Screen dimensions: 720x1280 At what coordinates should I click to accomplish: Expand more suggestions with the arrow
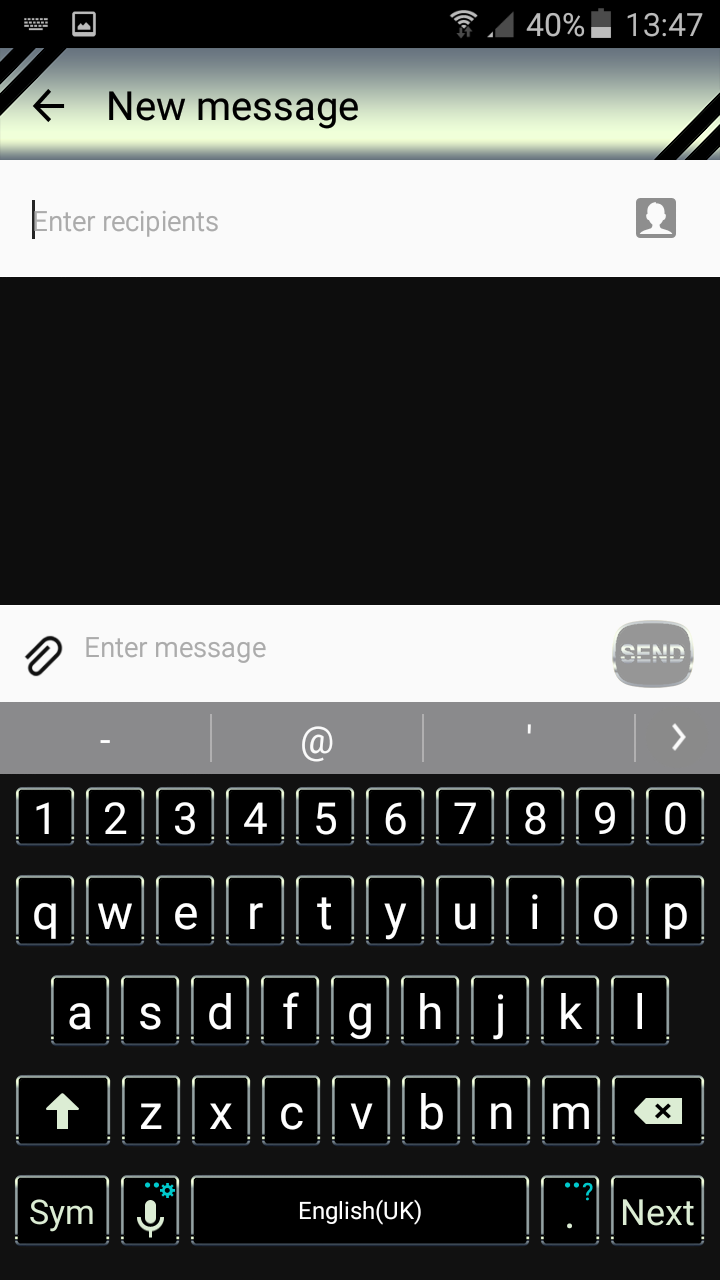point(678,738)
